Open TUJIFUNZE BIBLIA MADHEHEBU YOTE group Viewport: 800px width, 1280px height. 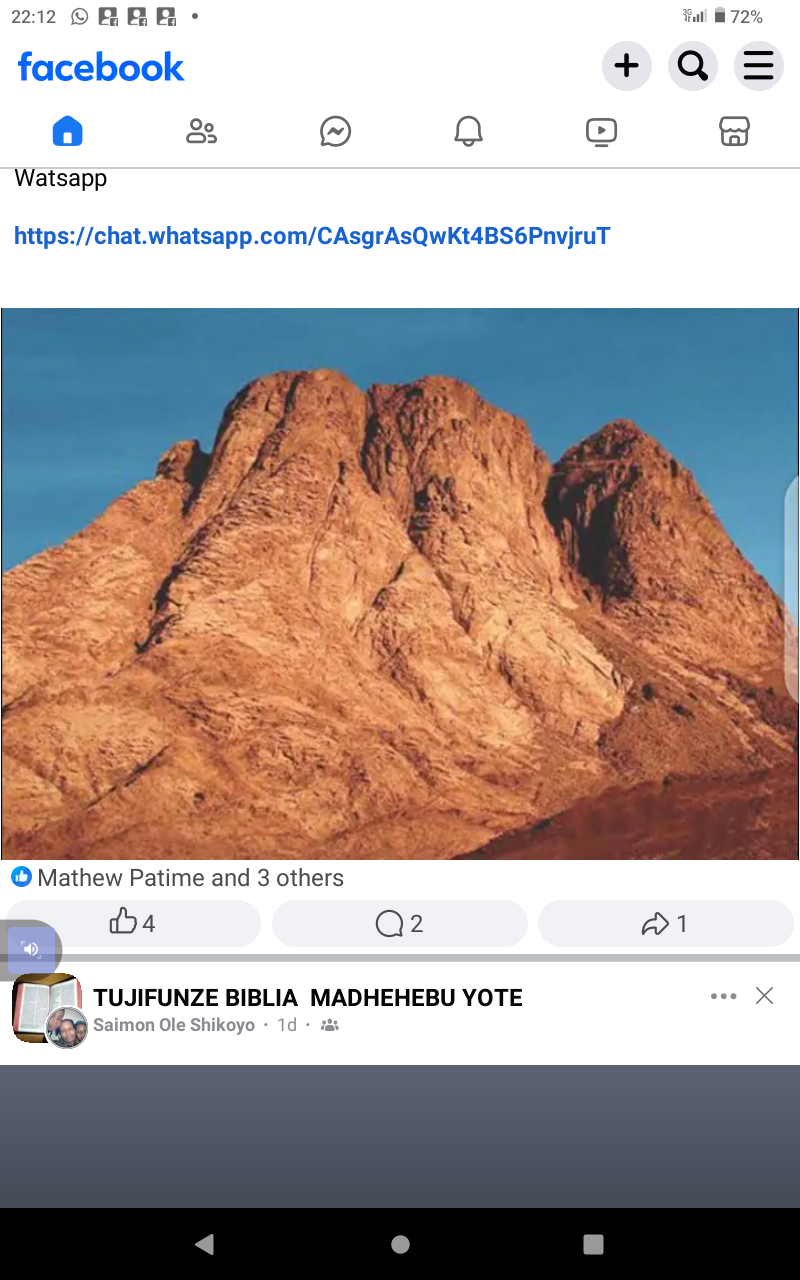[x=308, y=997]
